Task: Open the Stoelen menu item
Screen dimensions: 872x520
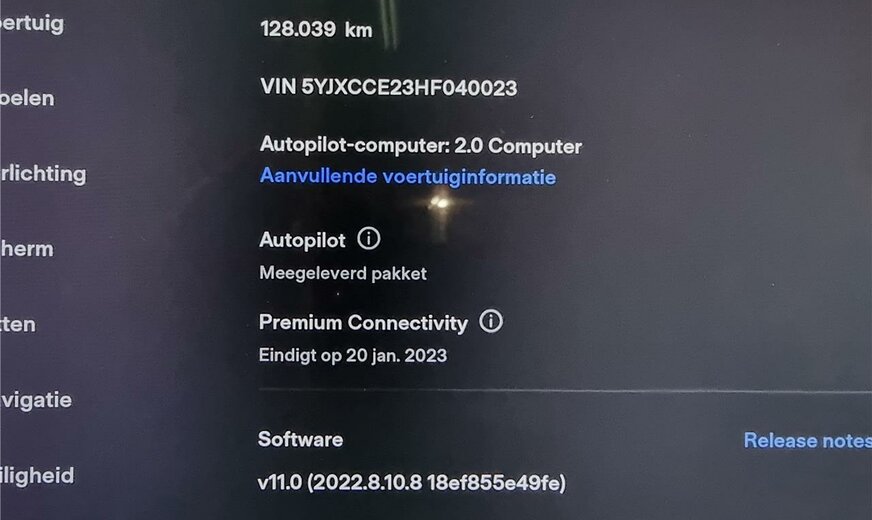Action: (27, 99)
